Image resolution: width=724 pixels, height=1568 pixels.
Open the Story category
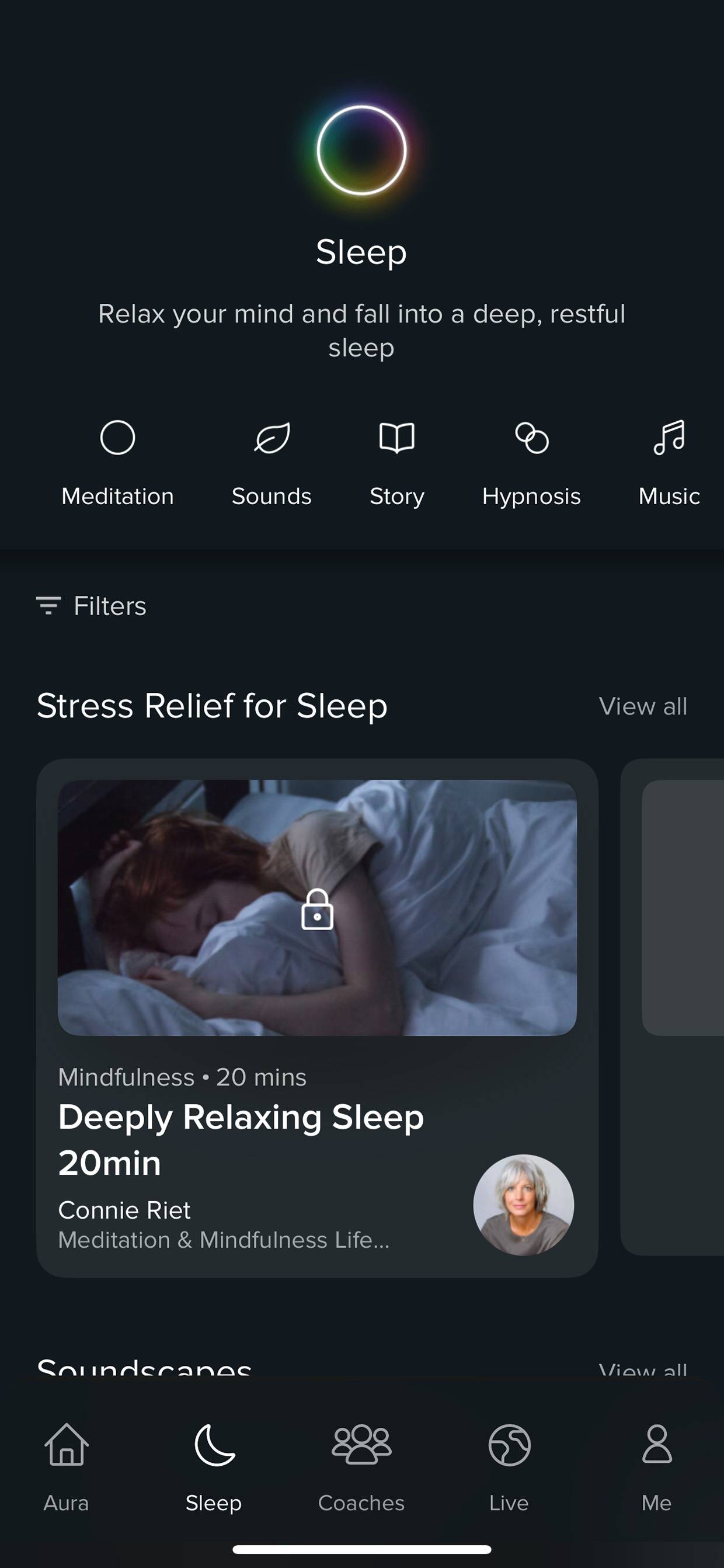(x=396, y=464)
